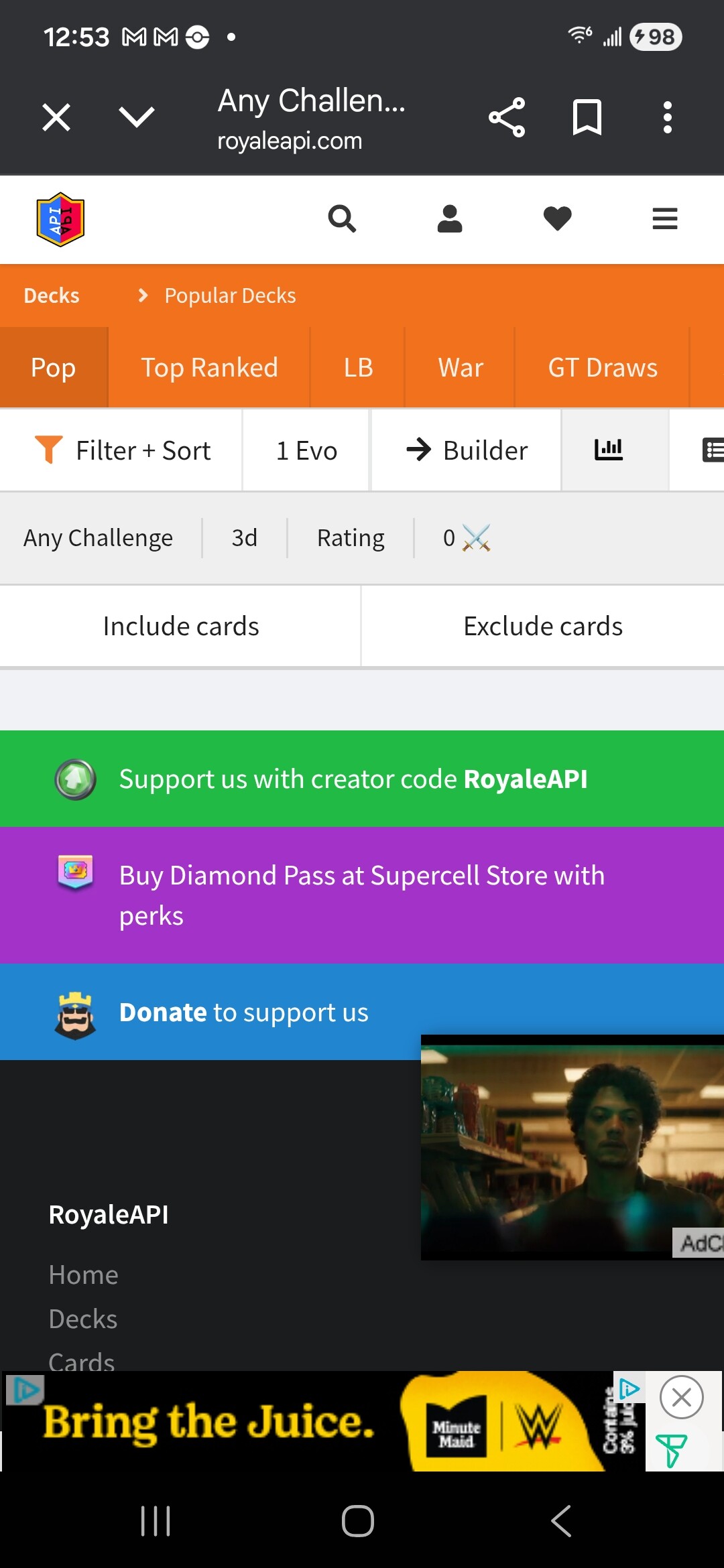Viewport: 724px width, 1568px height.
Task: Open the hamburger site menu
Action: (664, 219)
